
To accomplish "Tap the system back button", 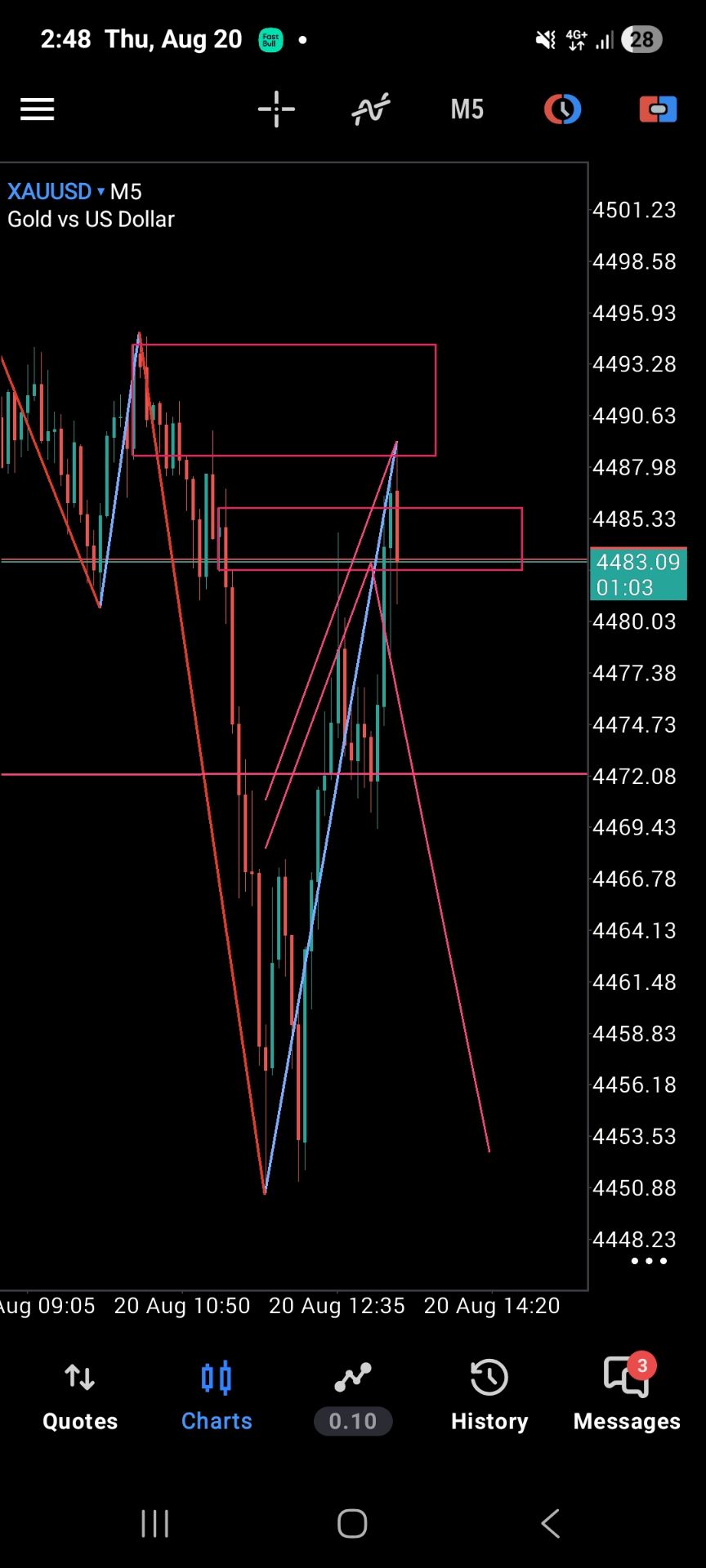I will point(551,1524).
